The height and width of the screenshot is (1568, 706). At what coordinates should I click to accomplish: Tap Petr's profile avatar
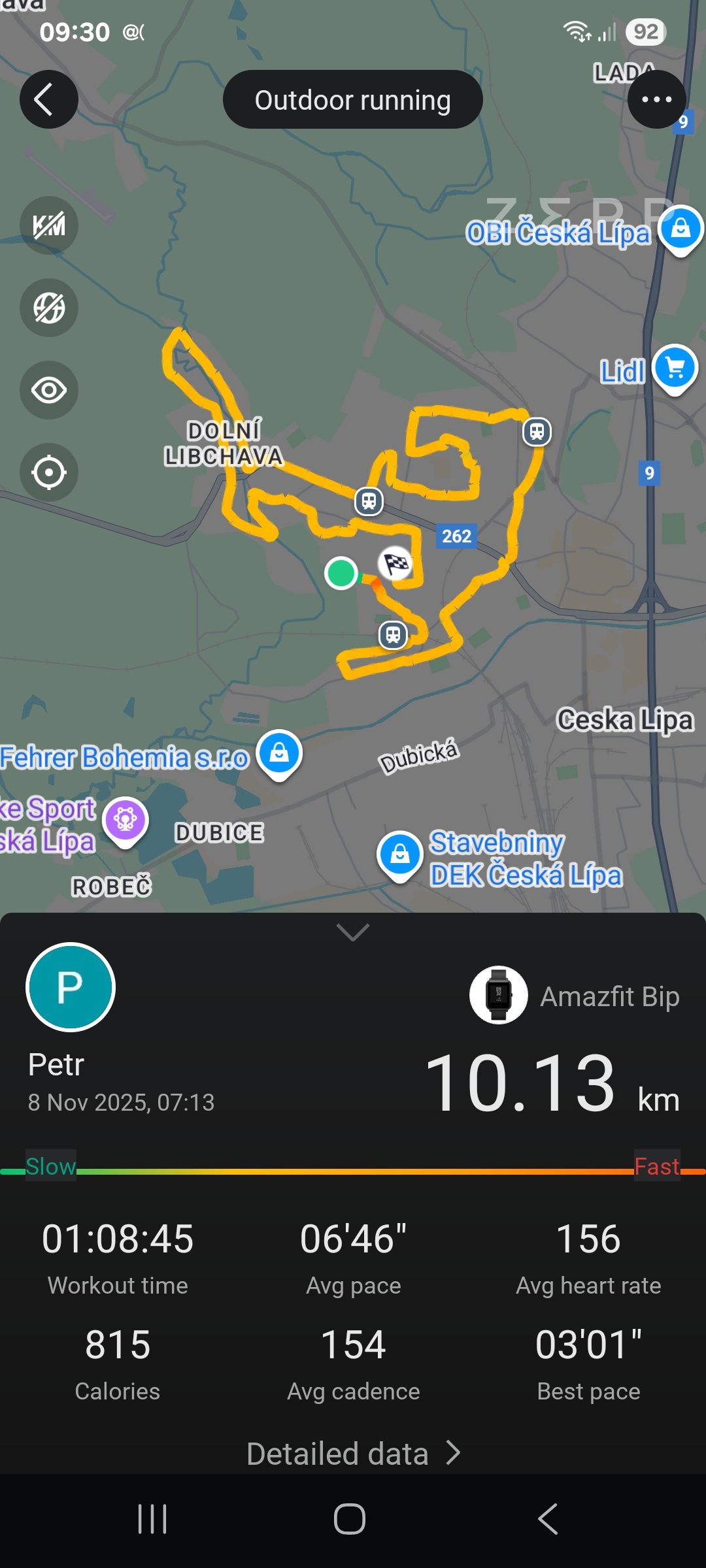pos(71,987)
